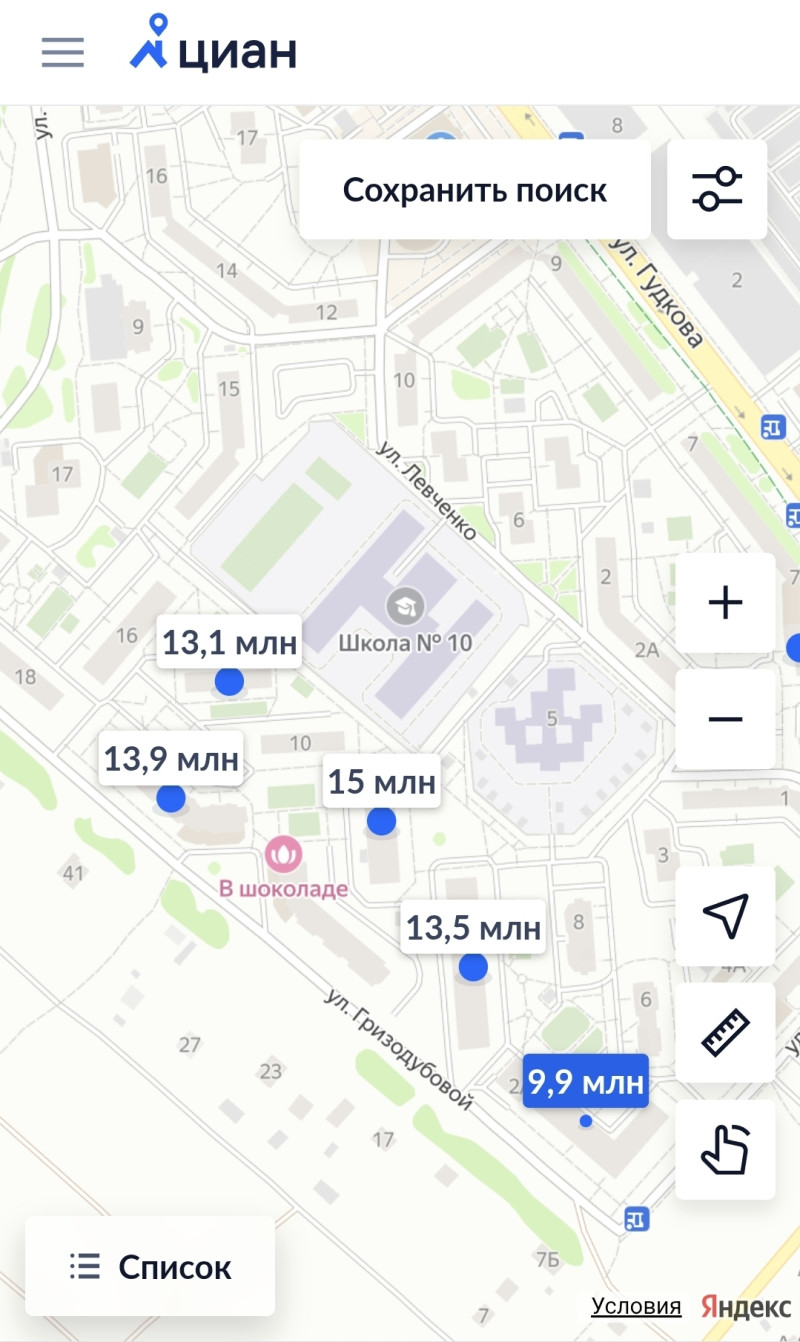This screenshot has width=800, height=1342.
Task: Open the 13,5 млн price marker
Action: pos(473,928)
